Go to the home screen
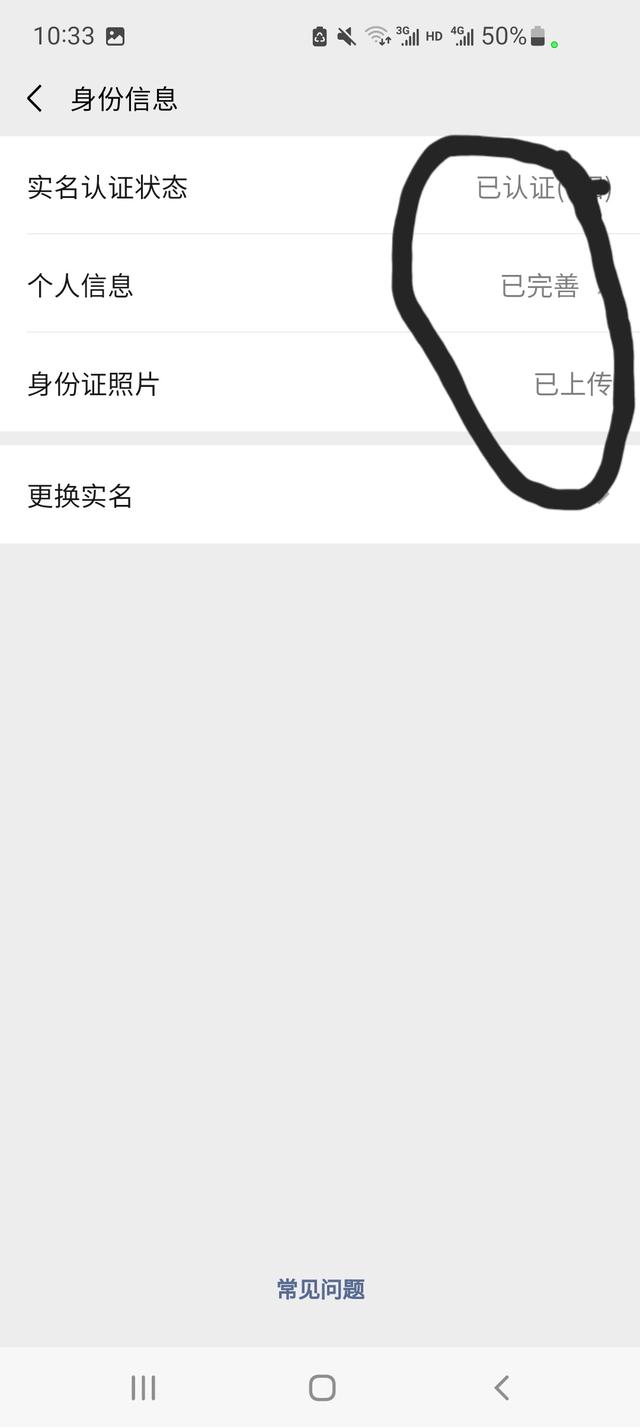The height and width of the screenshot is (1427, 640). [322, 1387]
